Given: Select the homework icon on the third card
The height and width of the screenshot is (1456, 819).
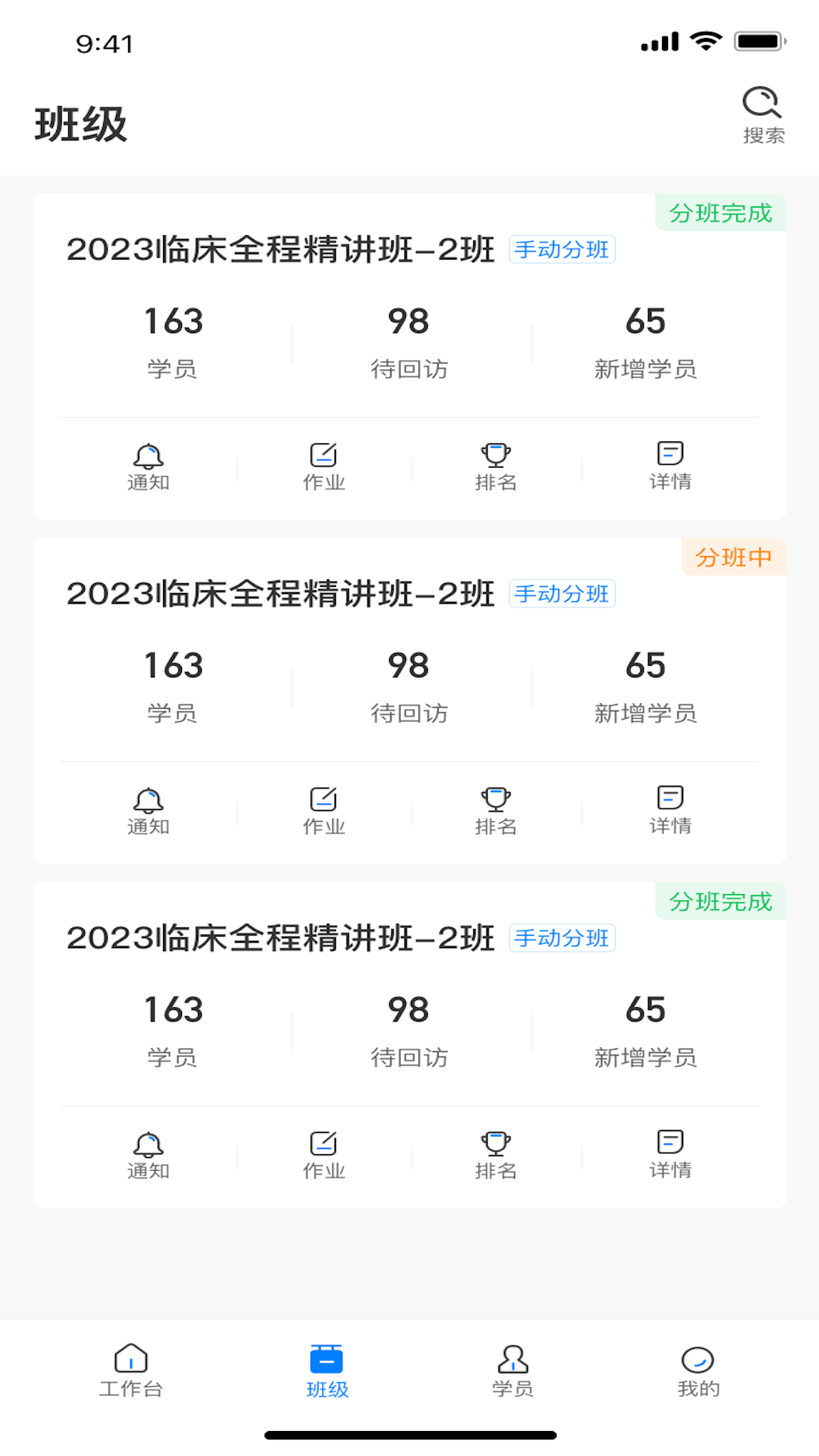Looking at the screenshot, I should pyautogui.click(x=324, y=1153).
